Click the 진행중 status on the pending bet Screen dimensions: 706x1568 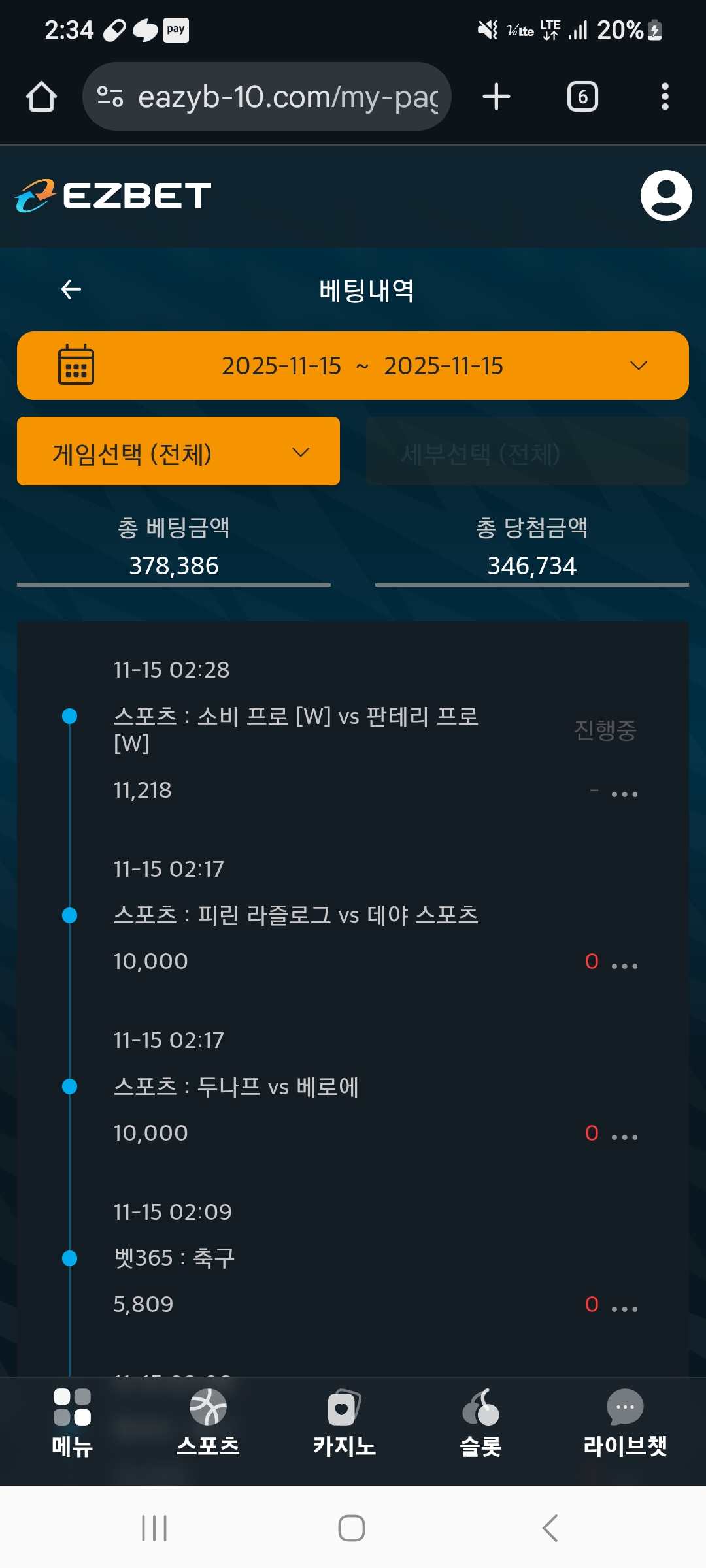point(606,732)
